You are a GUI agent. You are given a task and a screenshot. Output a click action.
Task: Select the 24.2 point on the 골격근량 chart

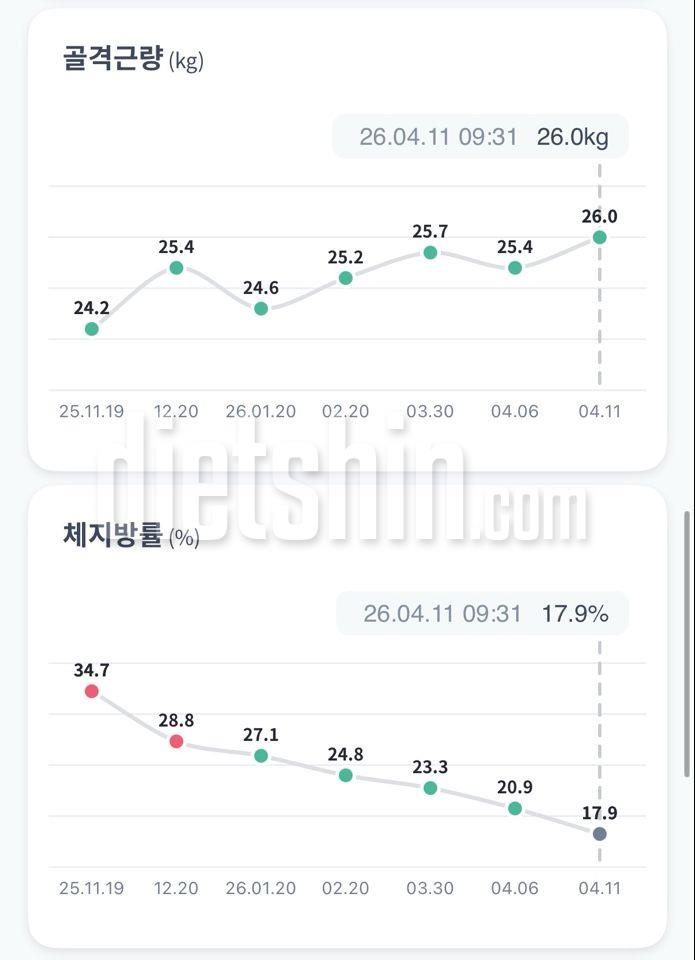pyautogui.click(x=92, y=329)
